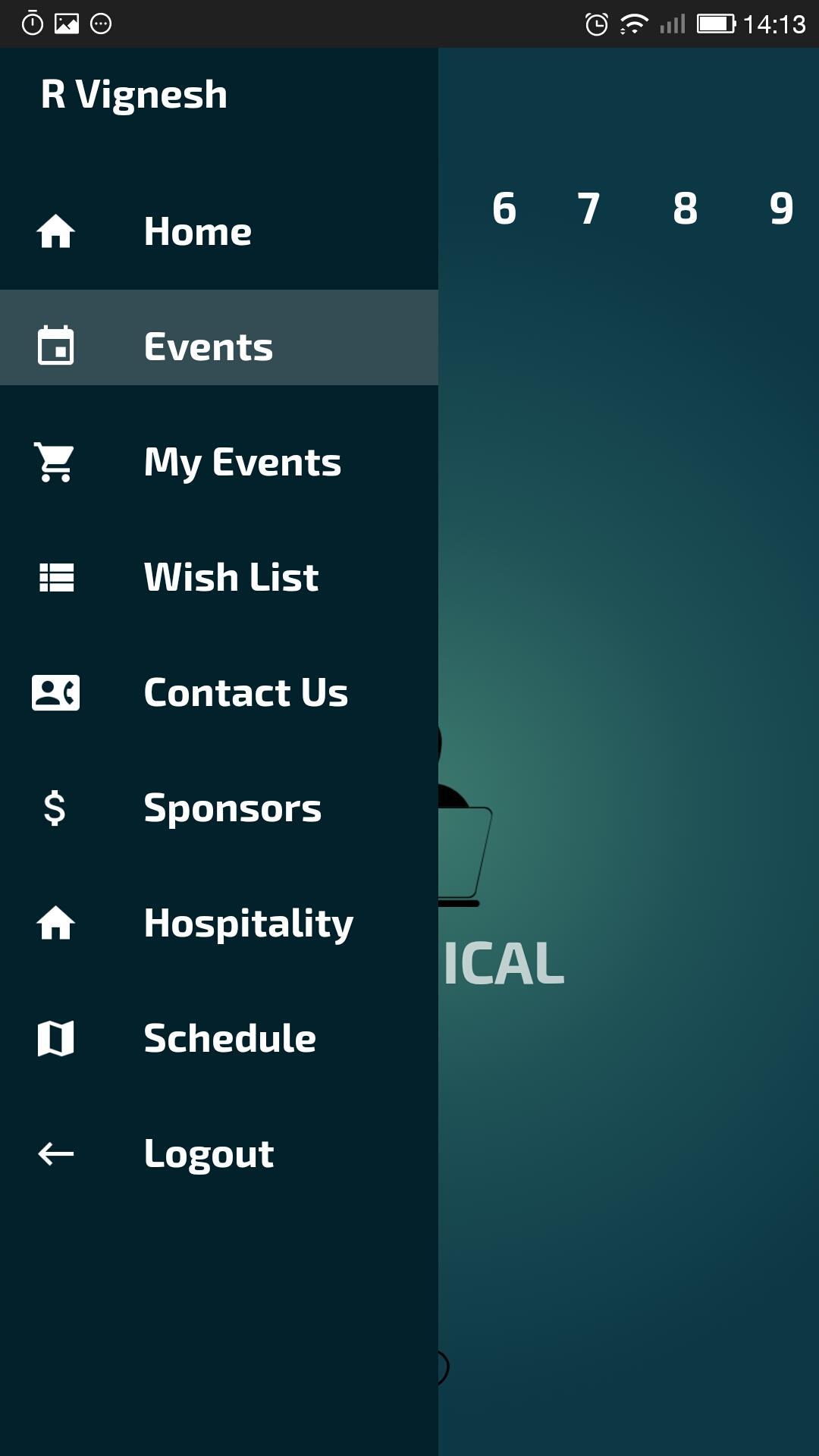The height and width of the screenshot is (1456, 819).
Task: Logout of the account
Action: (x=208, y=1153)
